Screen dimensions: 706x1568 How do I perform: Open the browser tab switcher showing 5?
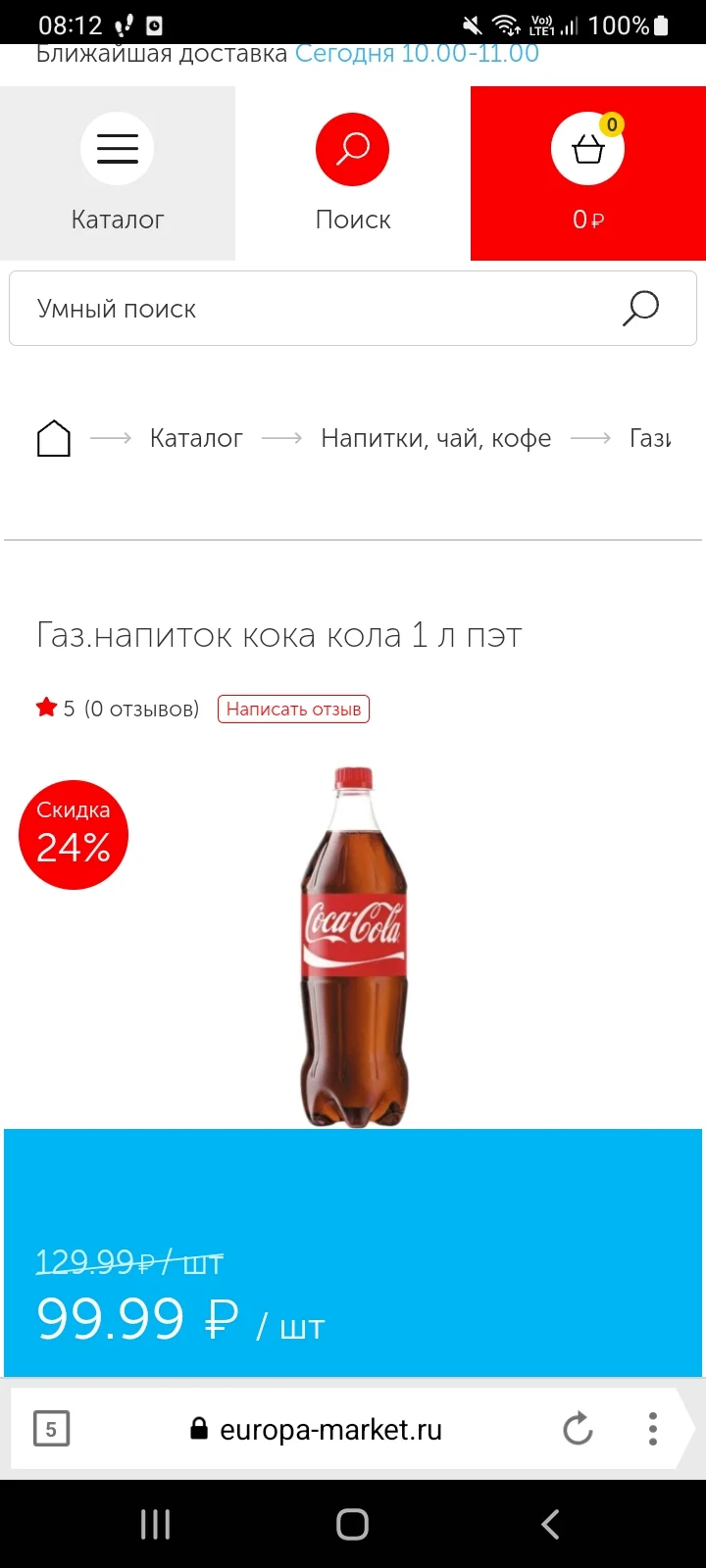tap(52, 1429)
